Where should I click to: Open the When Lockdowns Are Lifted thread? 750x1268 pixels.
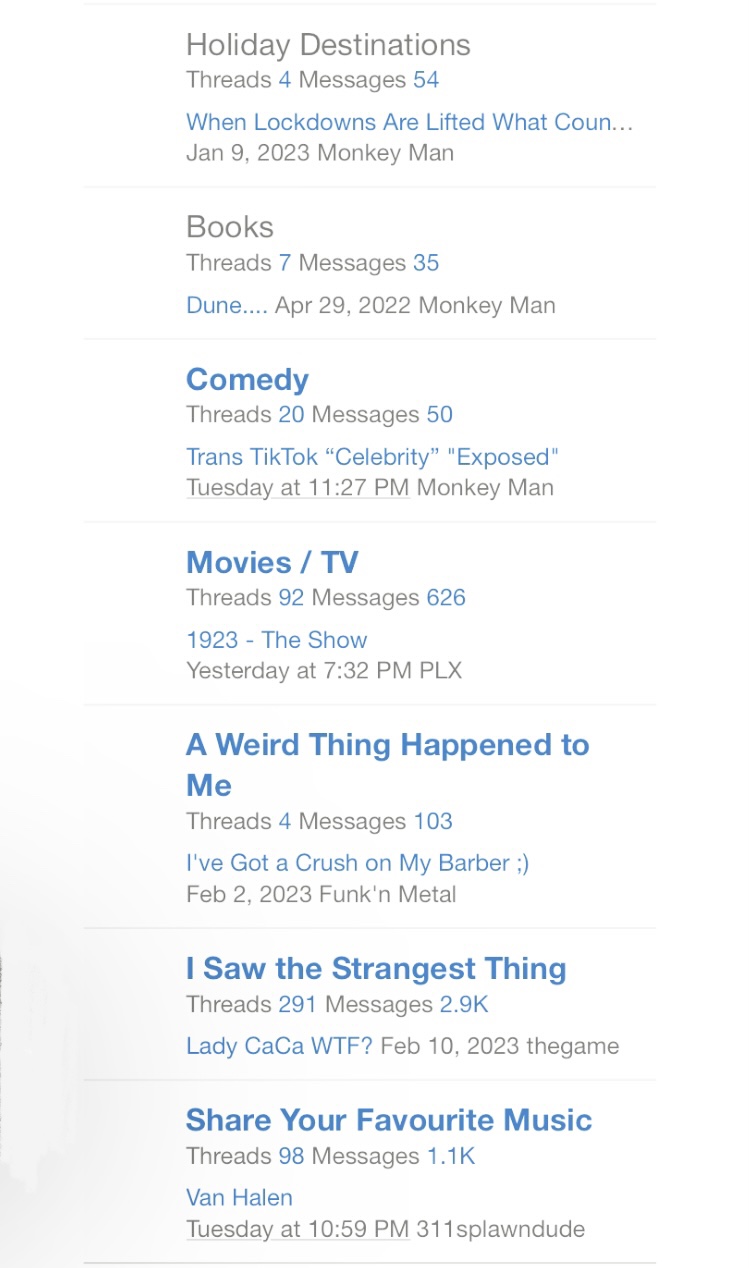click(409, 122)
